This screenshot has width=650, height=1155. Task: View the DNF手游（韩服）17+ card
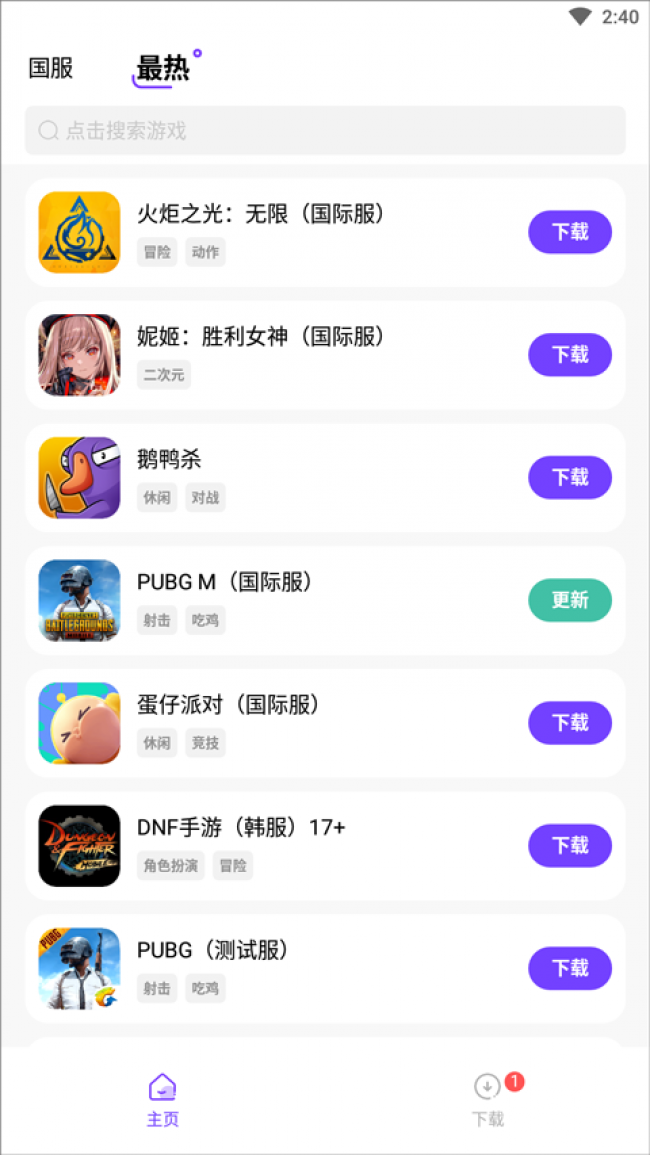(x=300, y=846)
